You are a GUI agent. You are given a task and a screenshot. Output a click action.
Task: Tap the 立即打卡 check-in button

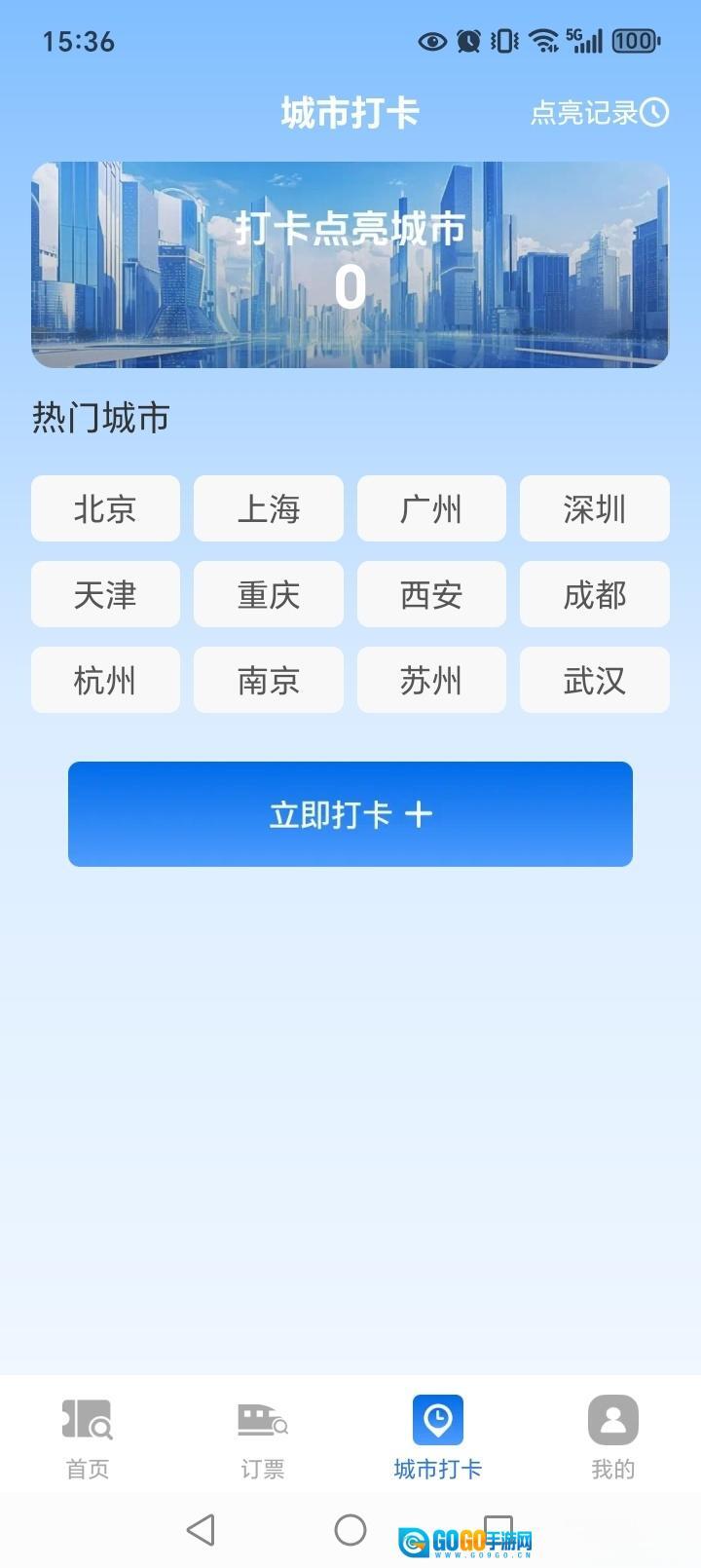click(x=350, y=814)
